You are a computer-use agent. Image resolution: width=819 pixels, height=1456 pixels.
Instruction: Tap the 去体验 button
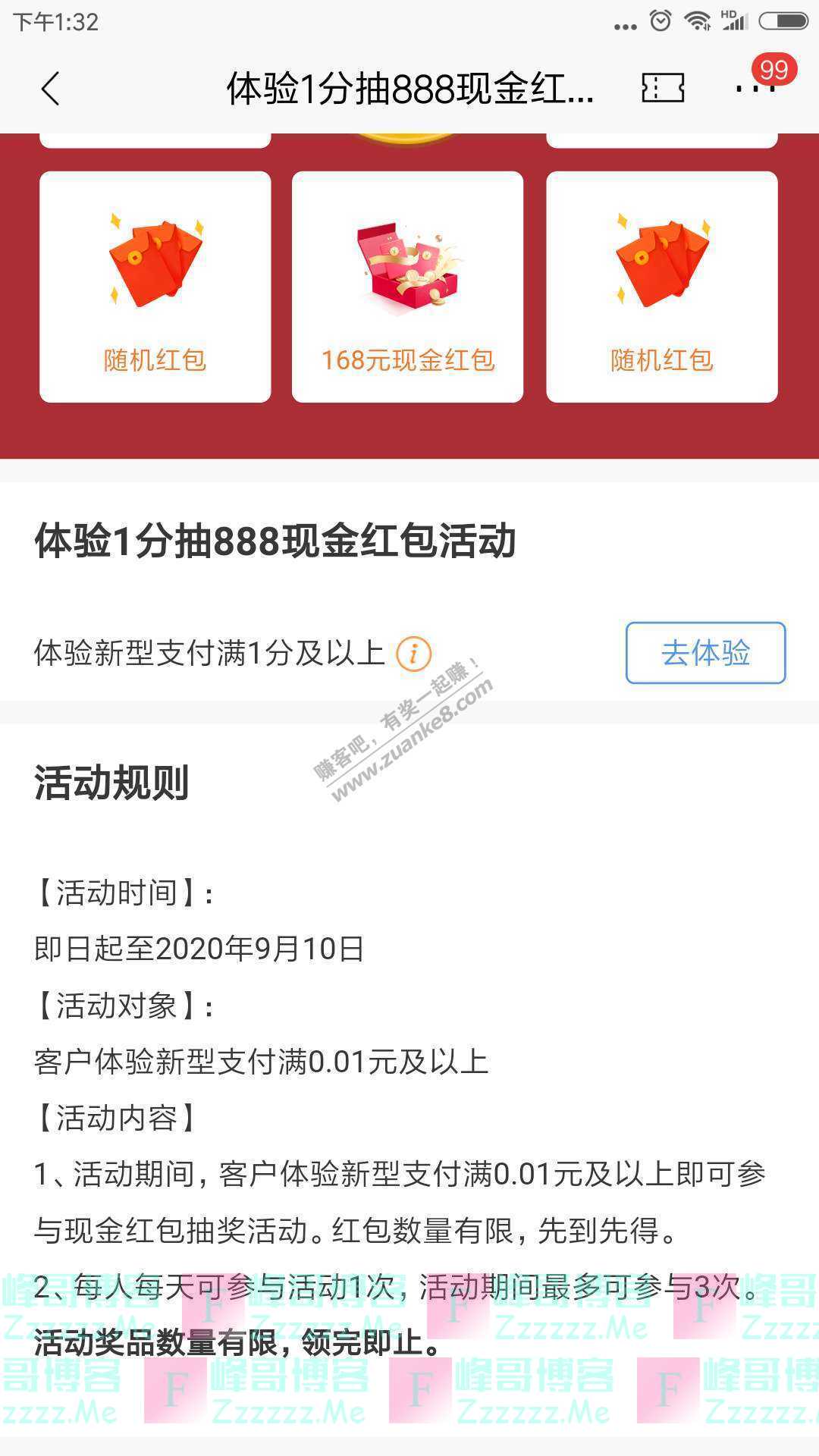[x=705, y=653]
